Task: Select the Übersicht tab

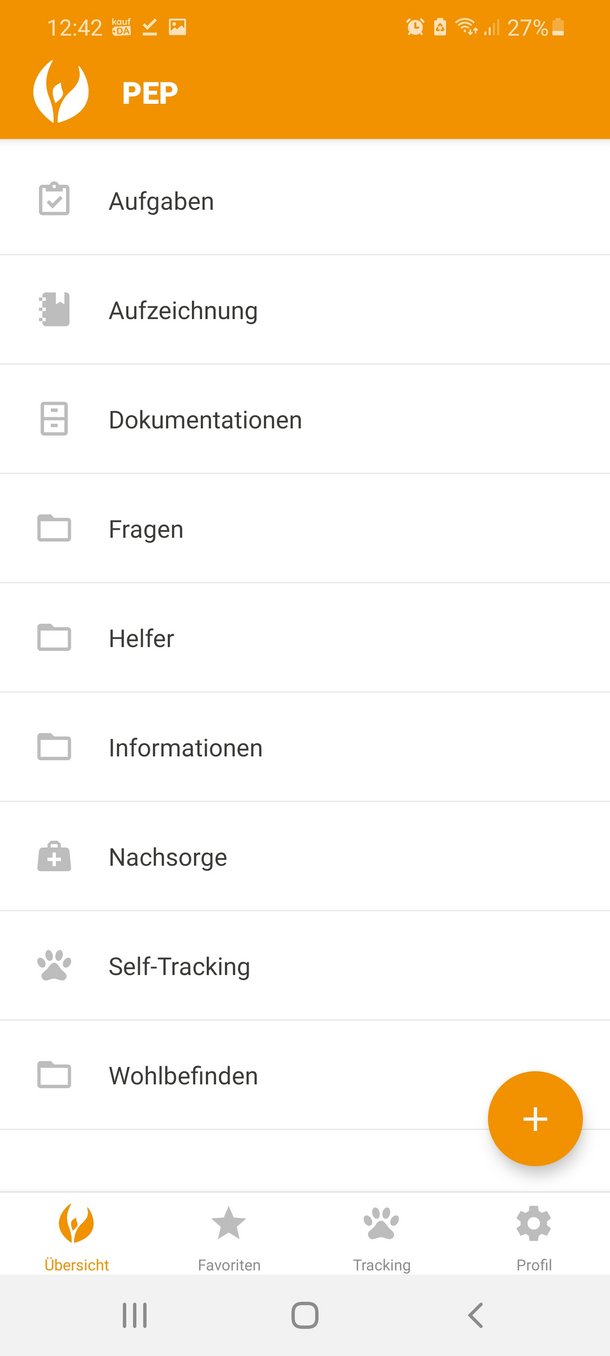Action: coord(77,1238)
